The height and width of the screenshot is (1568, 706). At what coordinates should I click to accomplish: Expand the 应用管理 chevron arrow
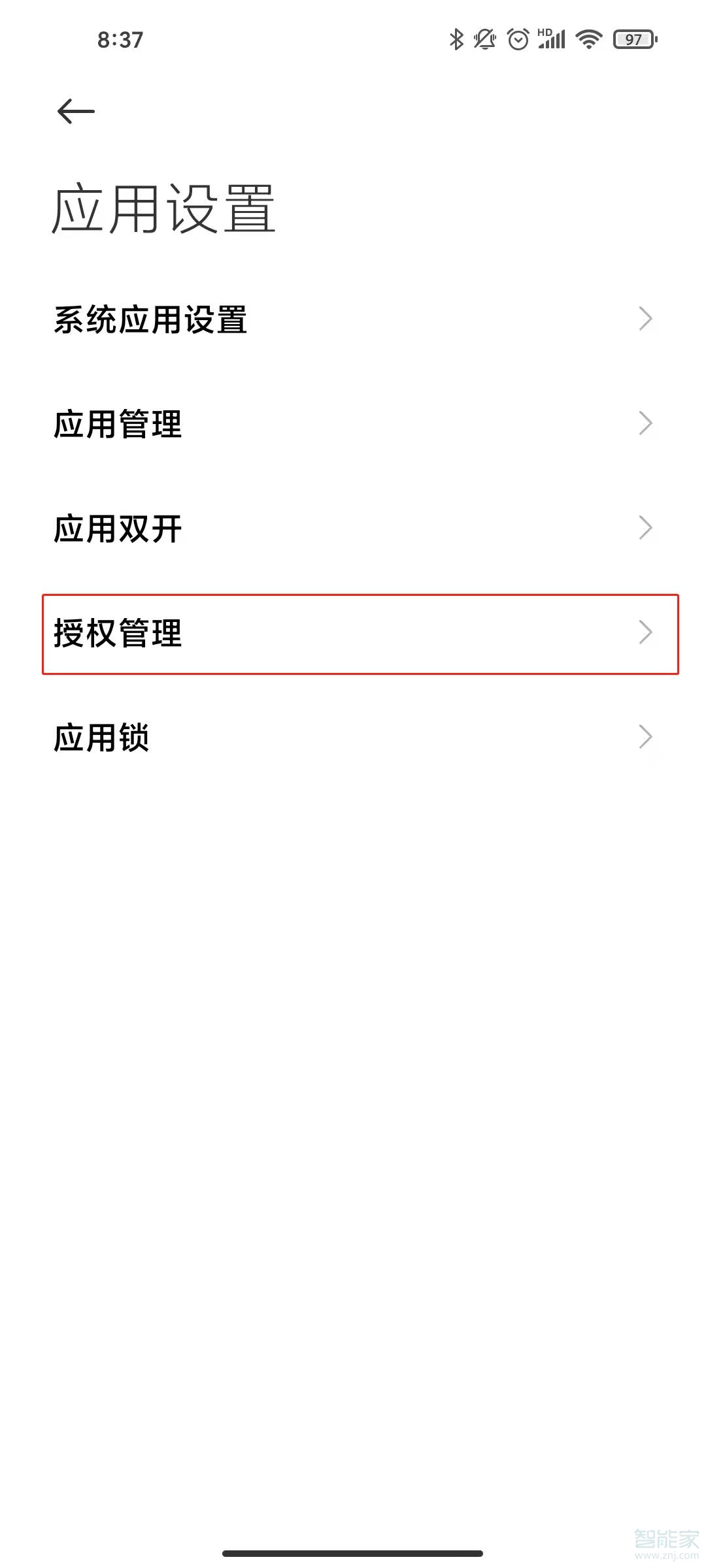(x=646, y=423)
